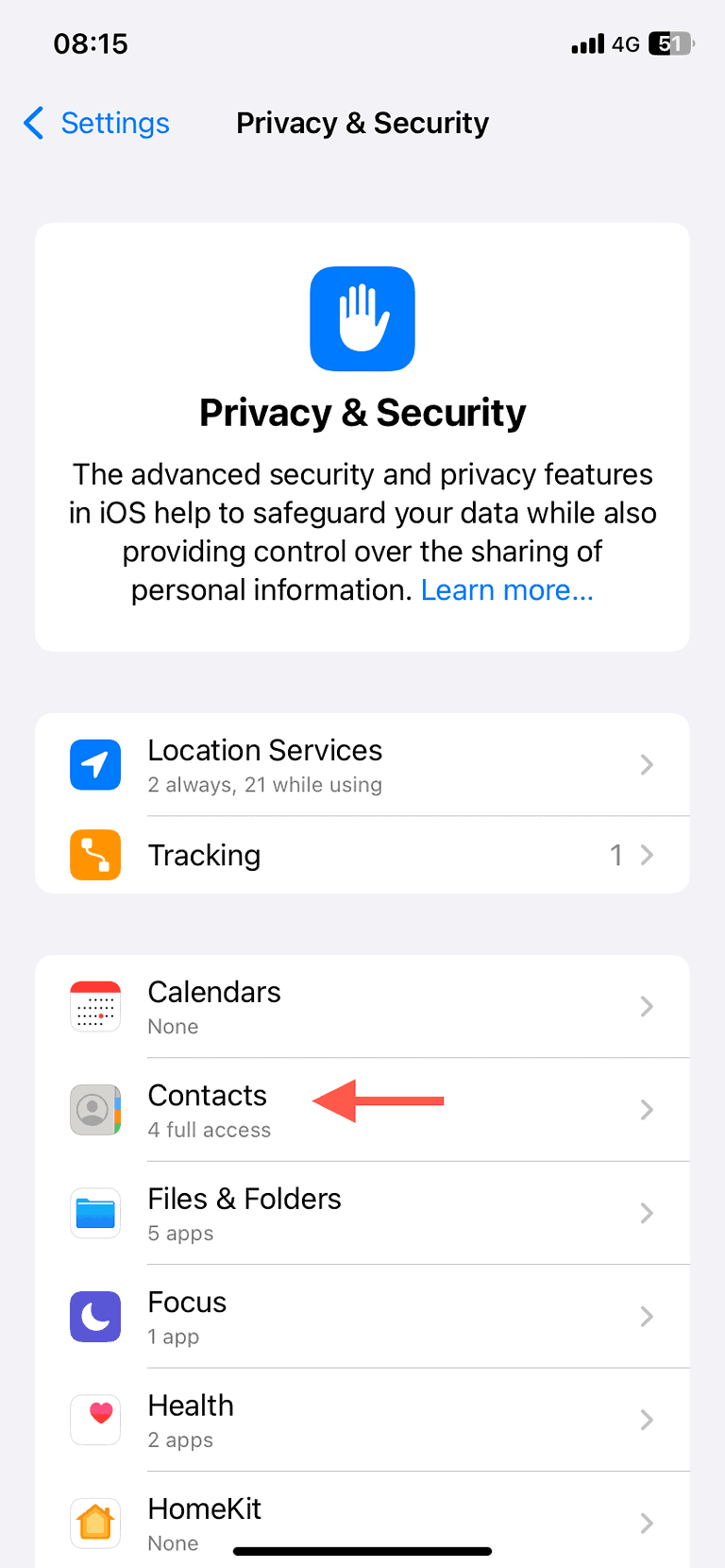
Task: Tap the blue back chevron in the top bar
Action: point(33,123)
